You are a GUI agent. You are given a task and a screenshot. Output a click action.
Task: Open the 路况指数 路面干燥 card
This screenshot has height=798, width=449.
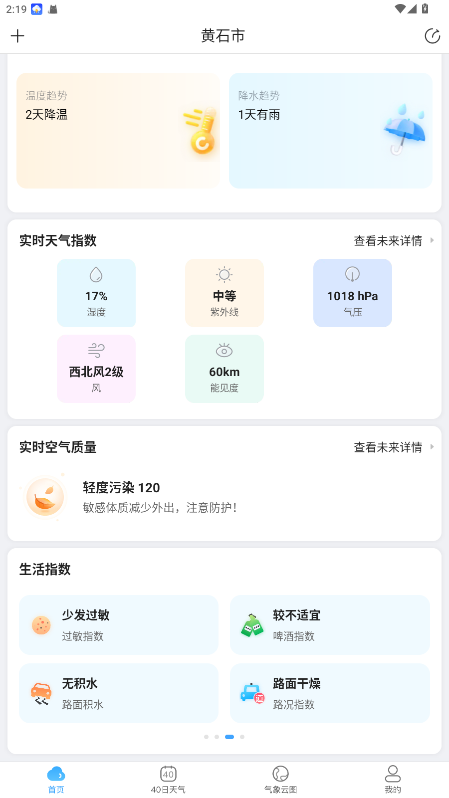330,693
